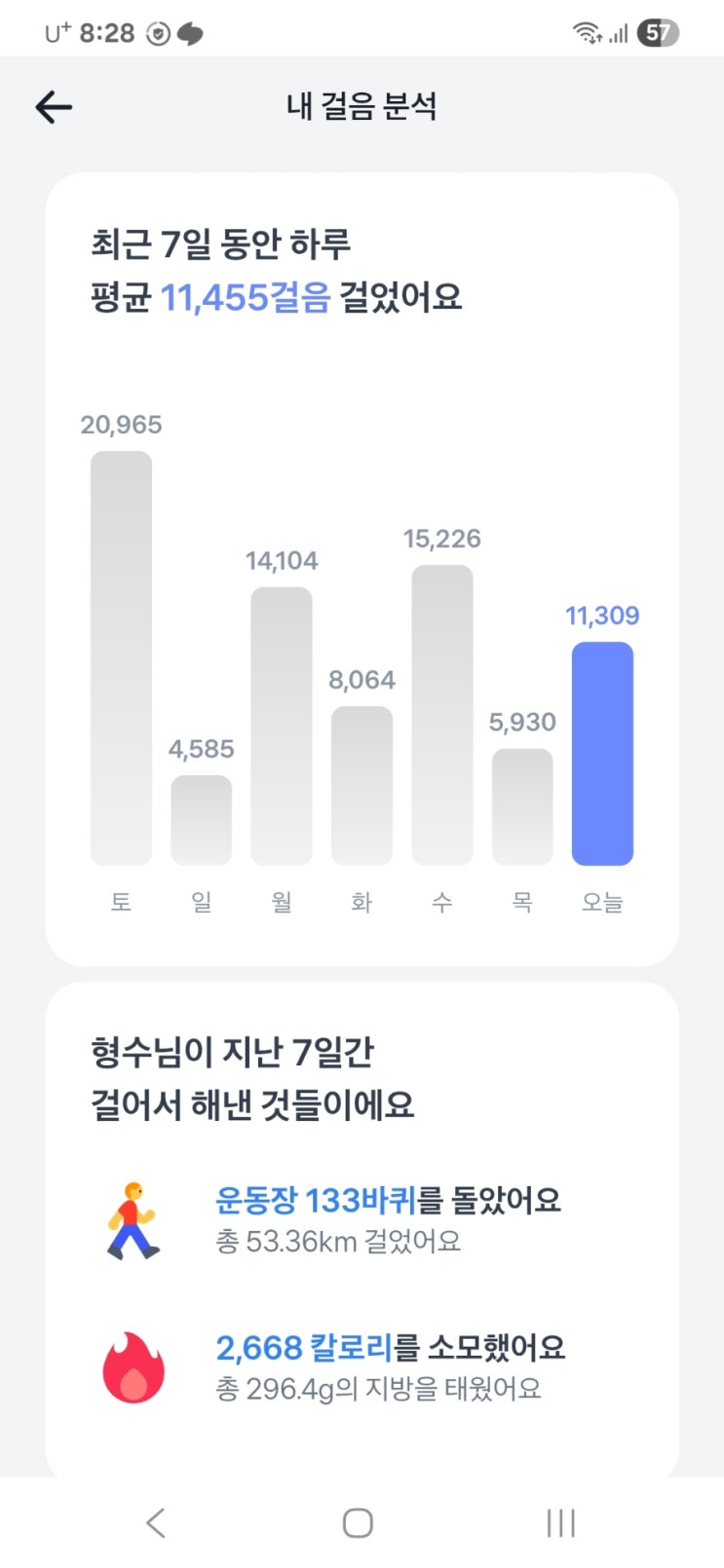Tap the system home button

358,1522
